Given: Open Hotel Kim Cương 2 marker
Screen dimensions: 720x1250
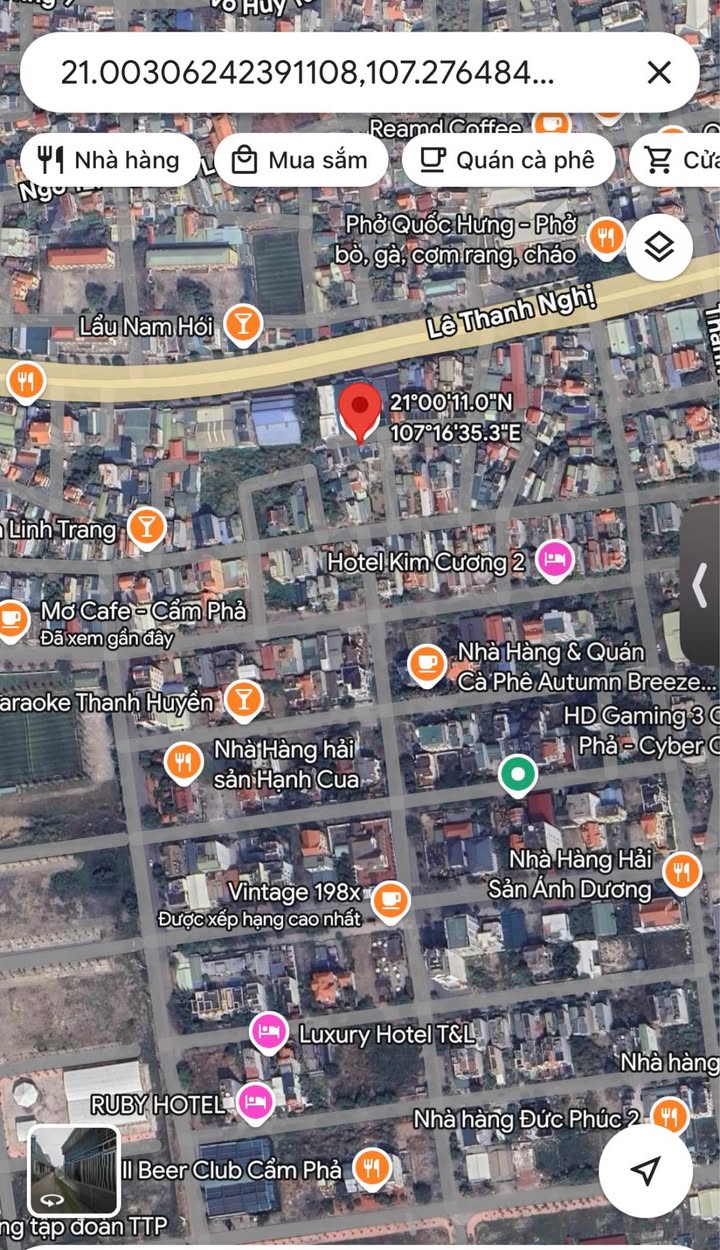Looking at the screenshot, I should pyautogui.click(x=553, y=560).
